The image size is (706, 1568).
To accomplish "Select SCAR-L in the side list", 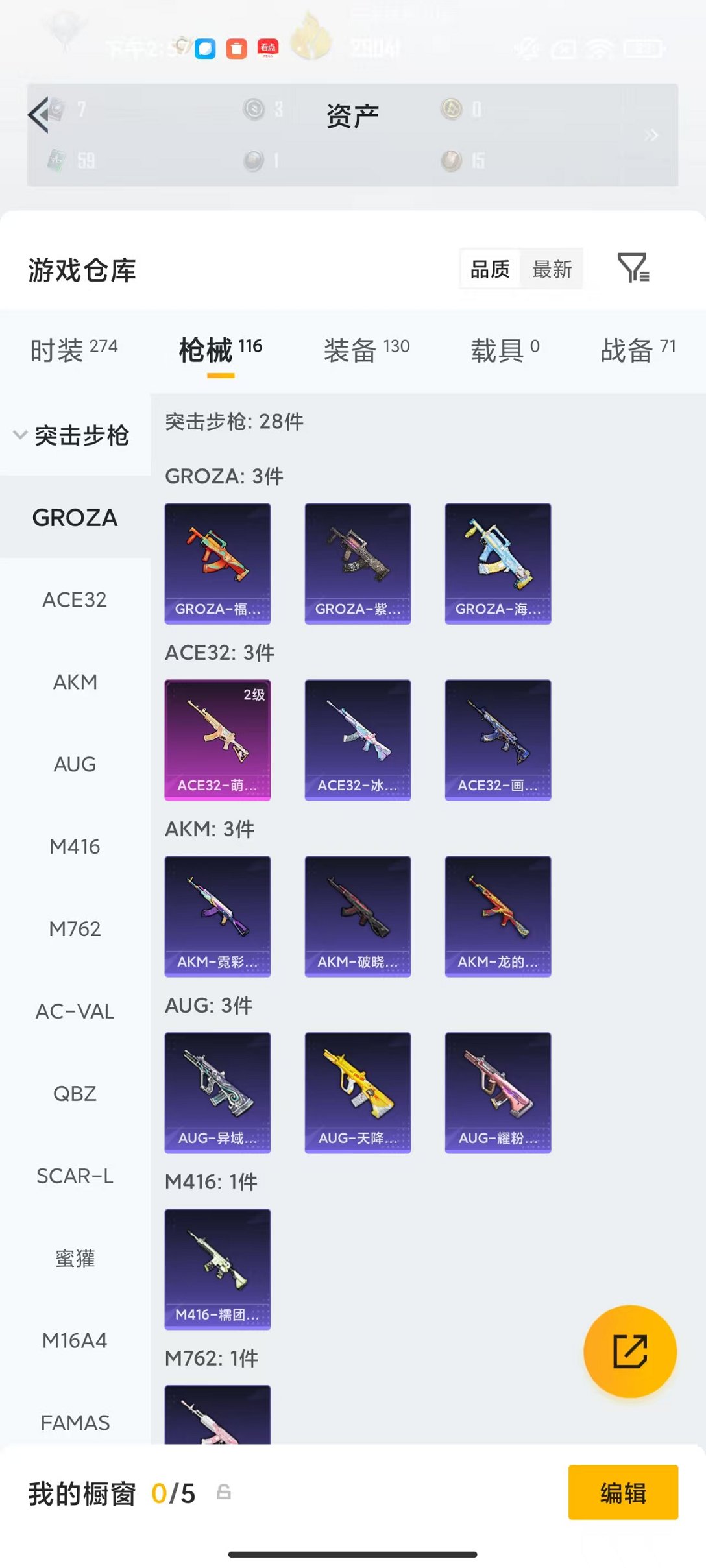I will [x=75, y=1176].
